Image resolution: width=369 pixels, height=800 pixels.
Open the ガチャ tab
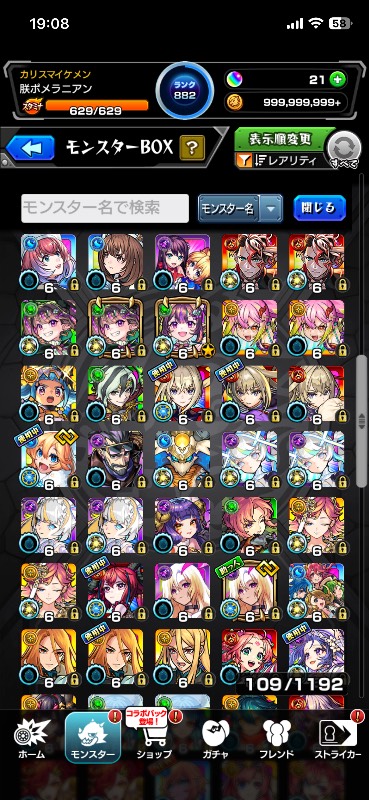coord(215,738)
